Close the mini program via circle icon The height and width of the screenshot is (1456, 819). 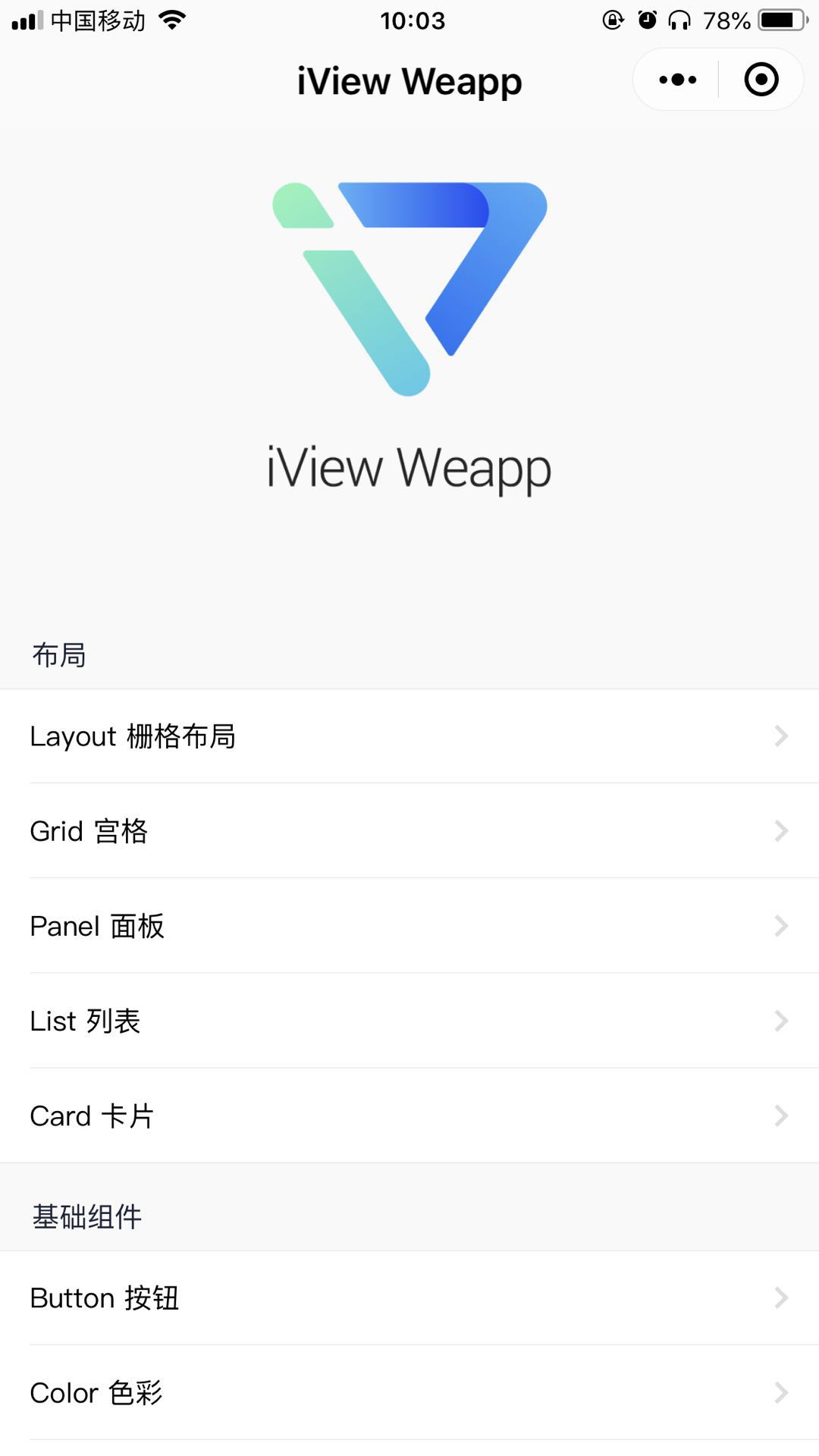(761, 80)
